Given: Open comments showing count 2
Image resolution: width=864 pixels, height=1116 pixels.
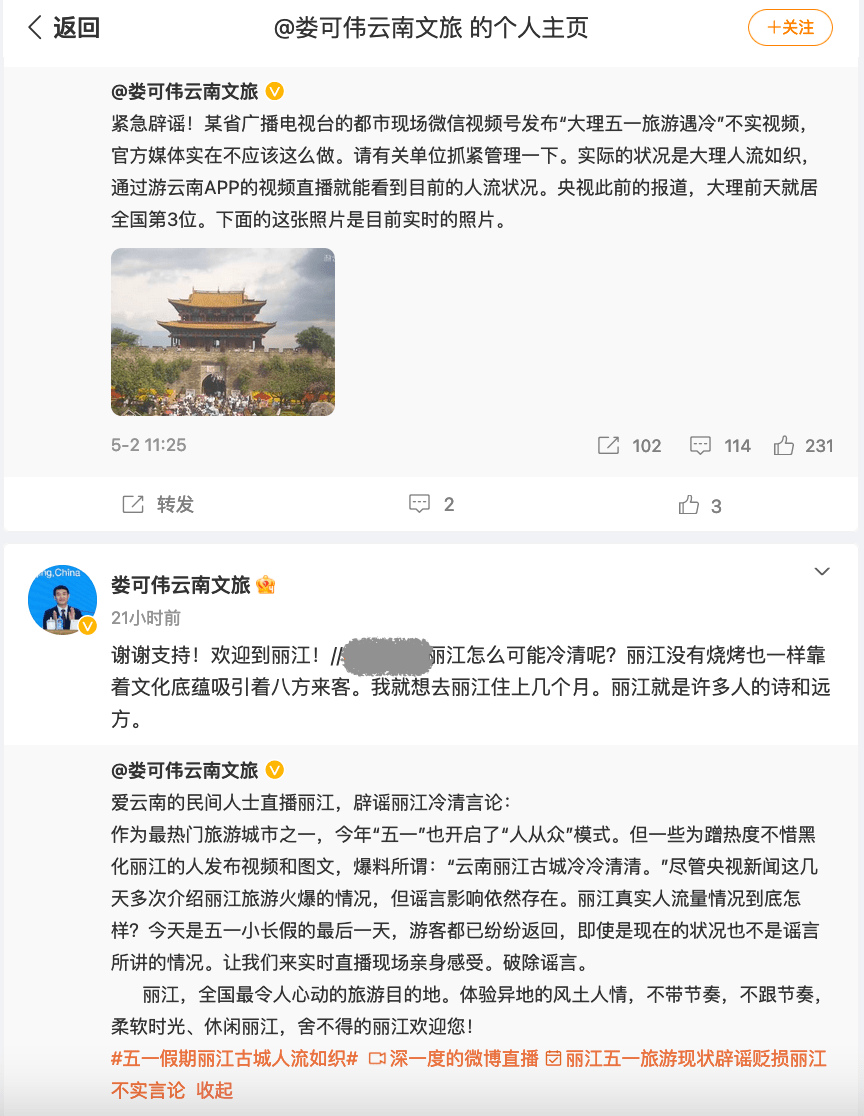Looking at the screenshot, I should [432, 505].
